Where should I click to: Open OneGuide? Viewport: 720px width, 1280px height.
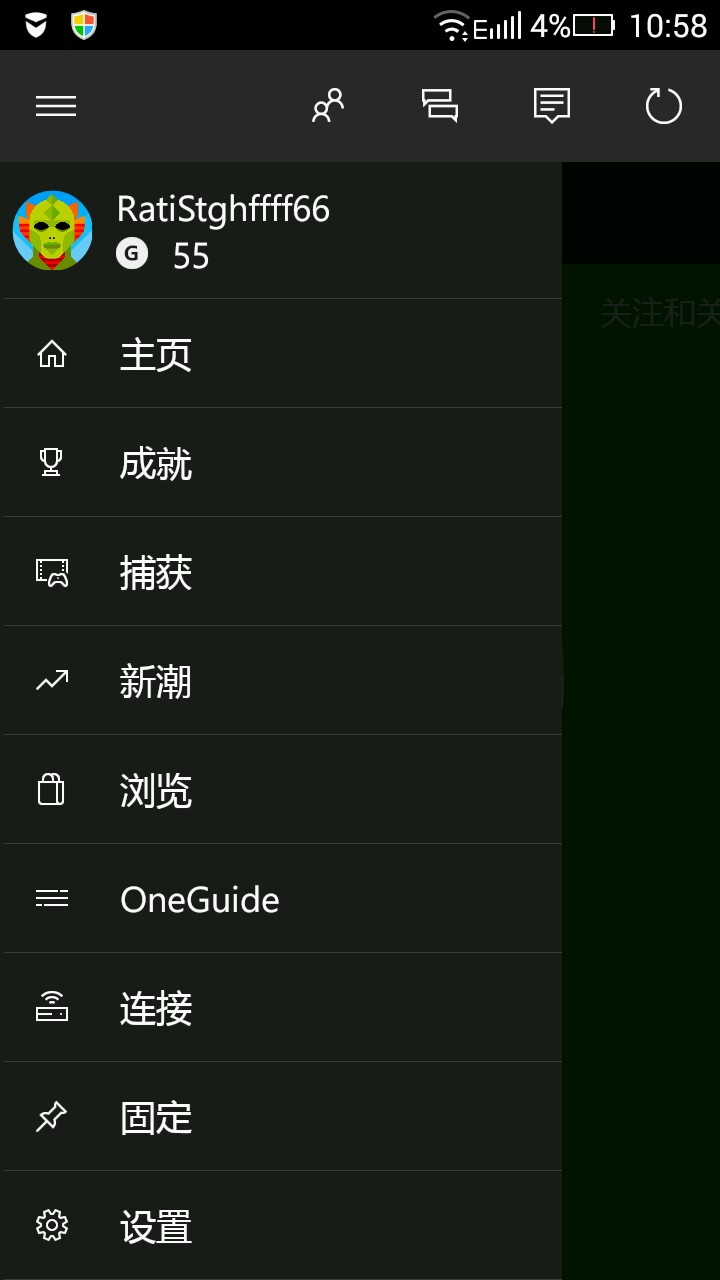pos(282,899)
